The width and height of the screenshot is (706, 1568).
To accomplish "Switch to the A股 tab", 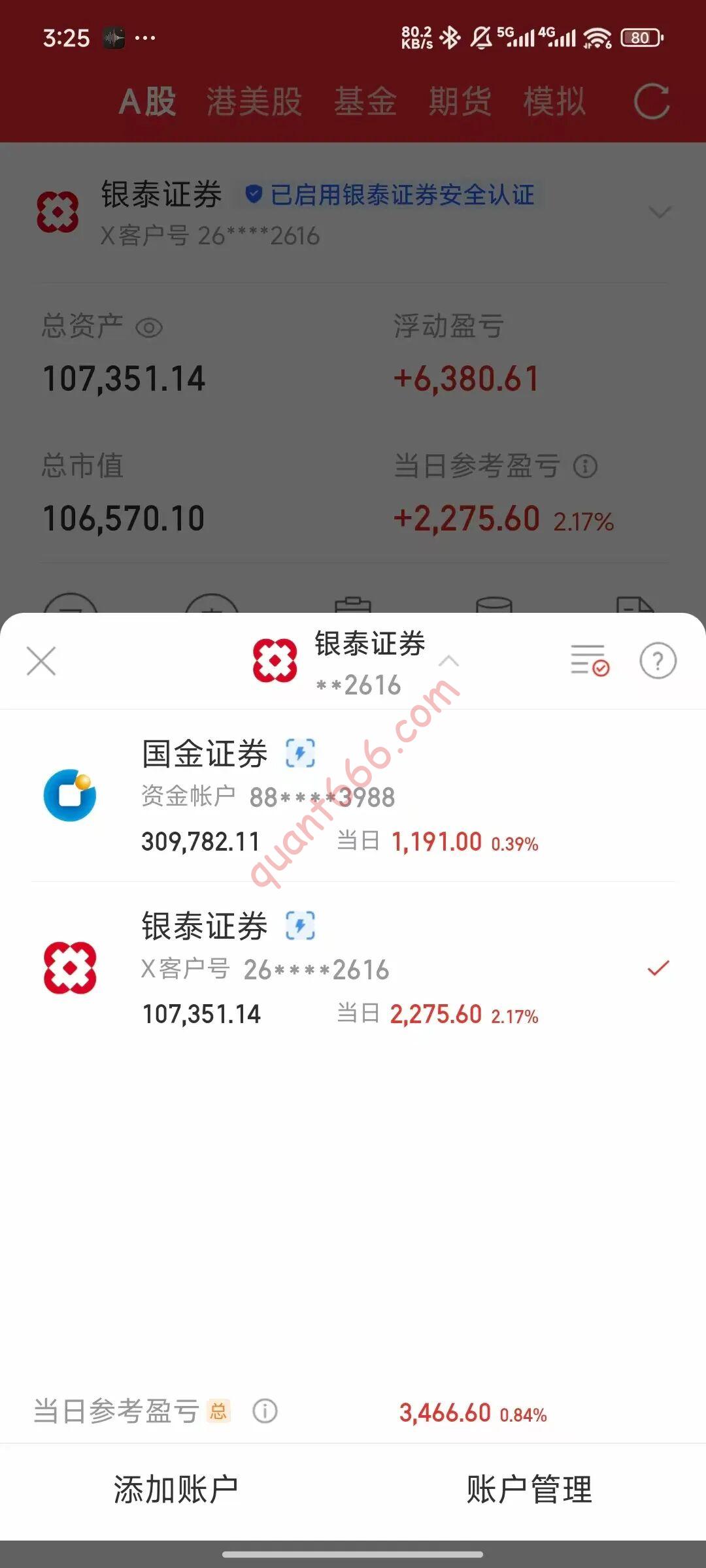I will [148, 102].
